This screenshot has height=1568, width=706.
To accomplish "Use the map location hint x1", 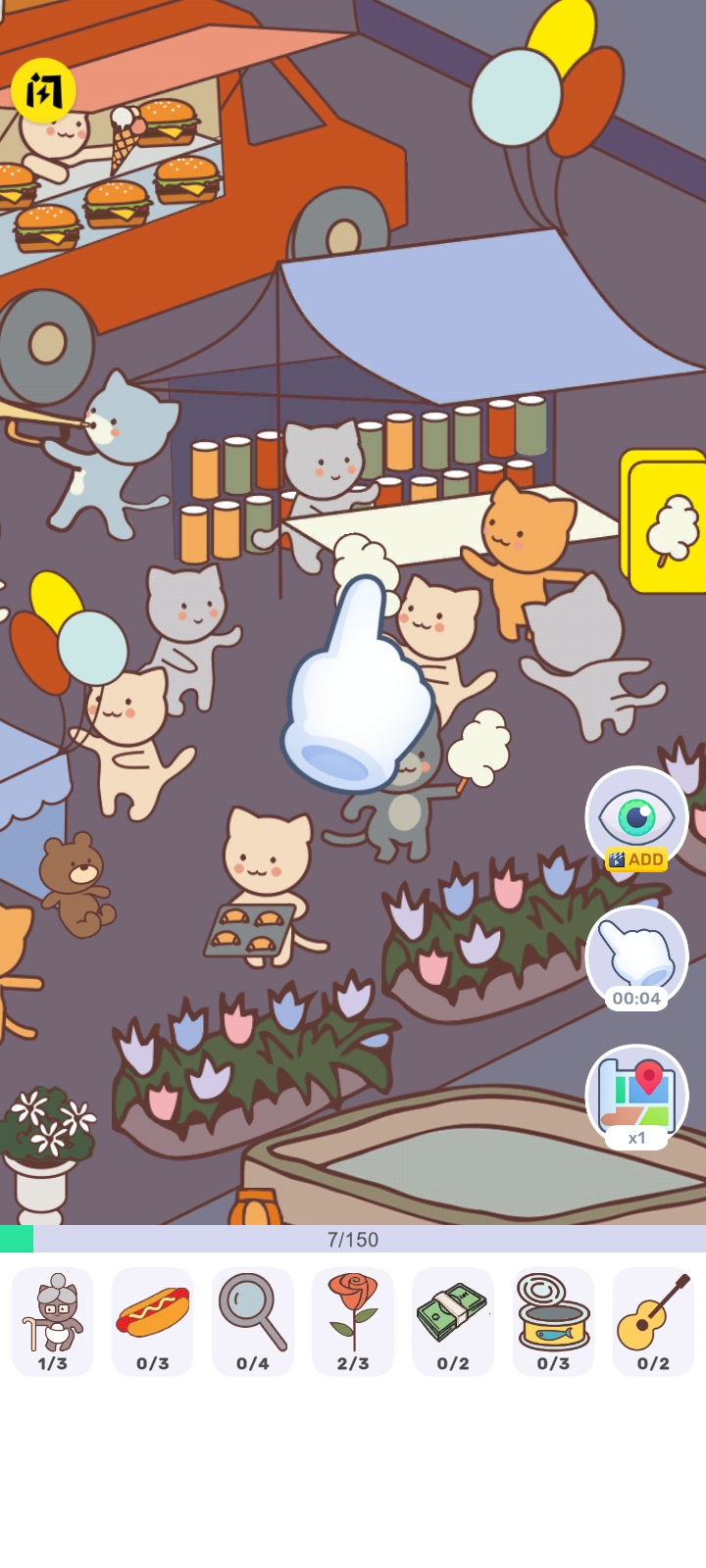I will click(x=636, y=1096).
